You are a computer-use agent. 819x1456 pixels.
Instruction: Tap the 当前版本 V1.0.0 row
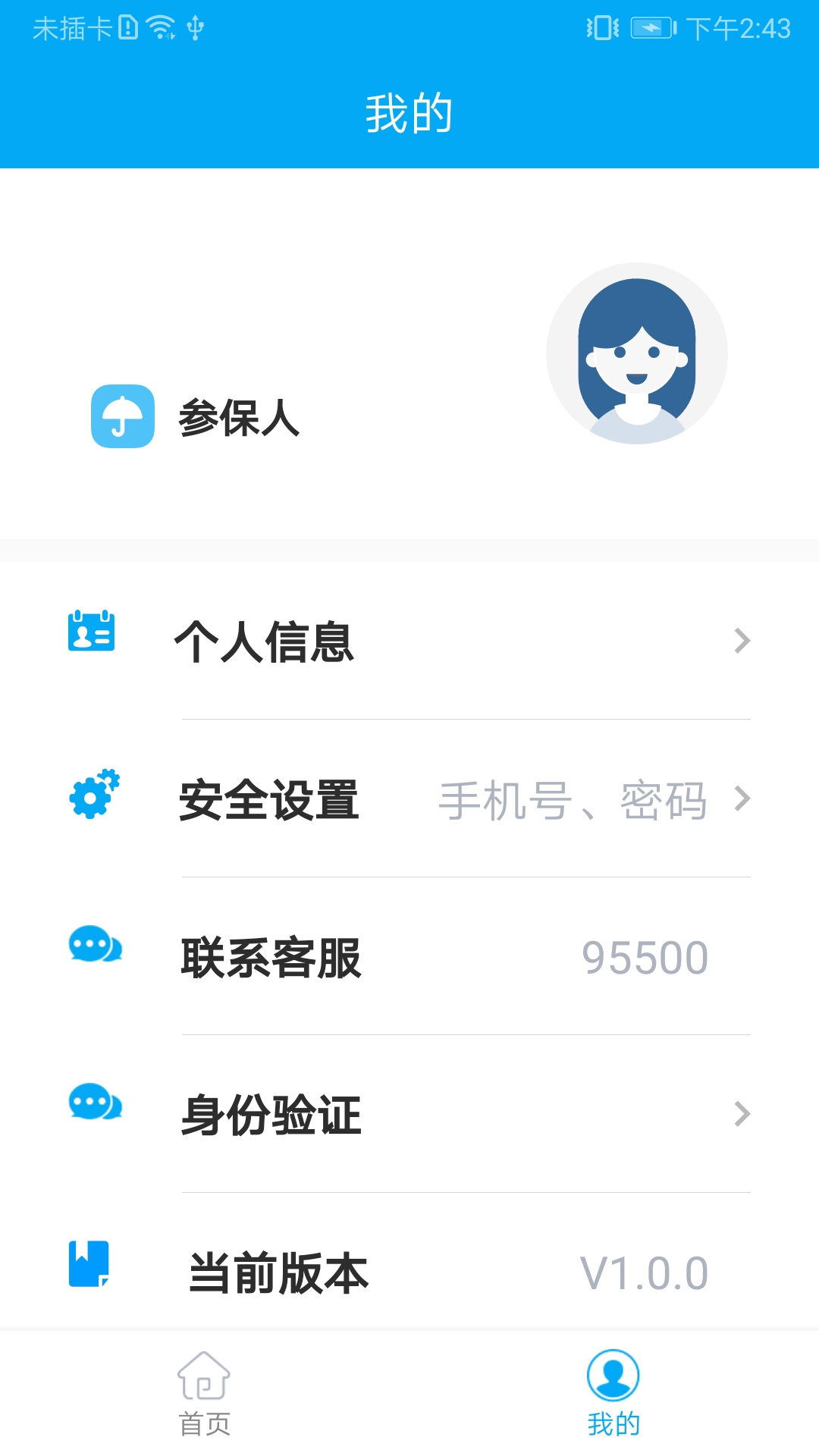(409, 1270)
